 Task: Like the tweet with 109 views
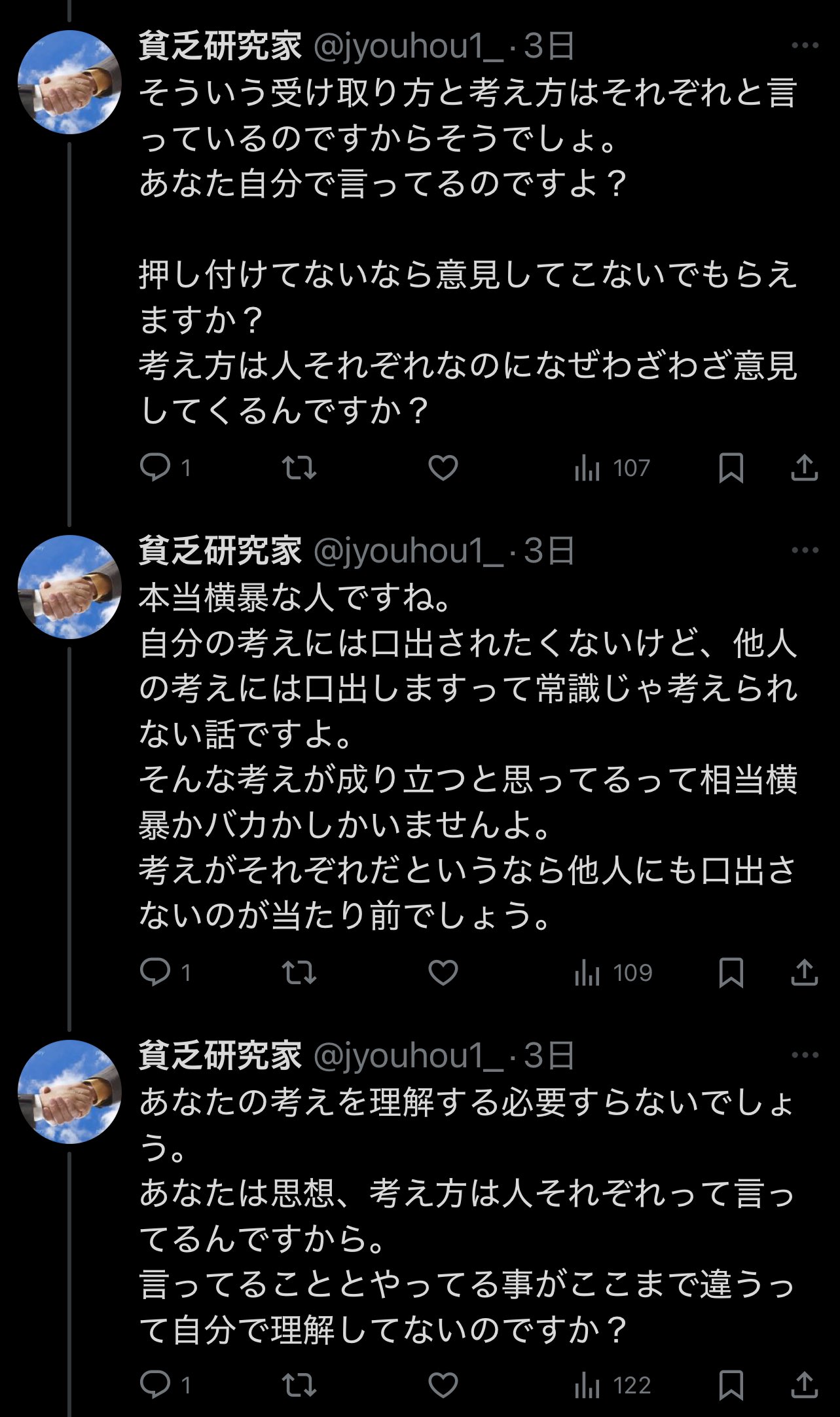(443, 972)
